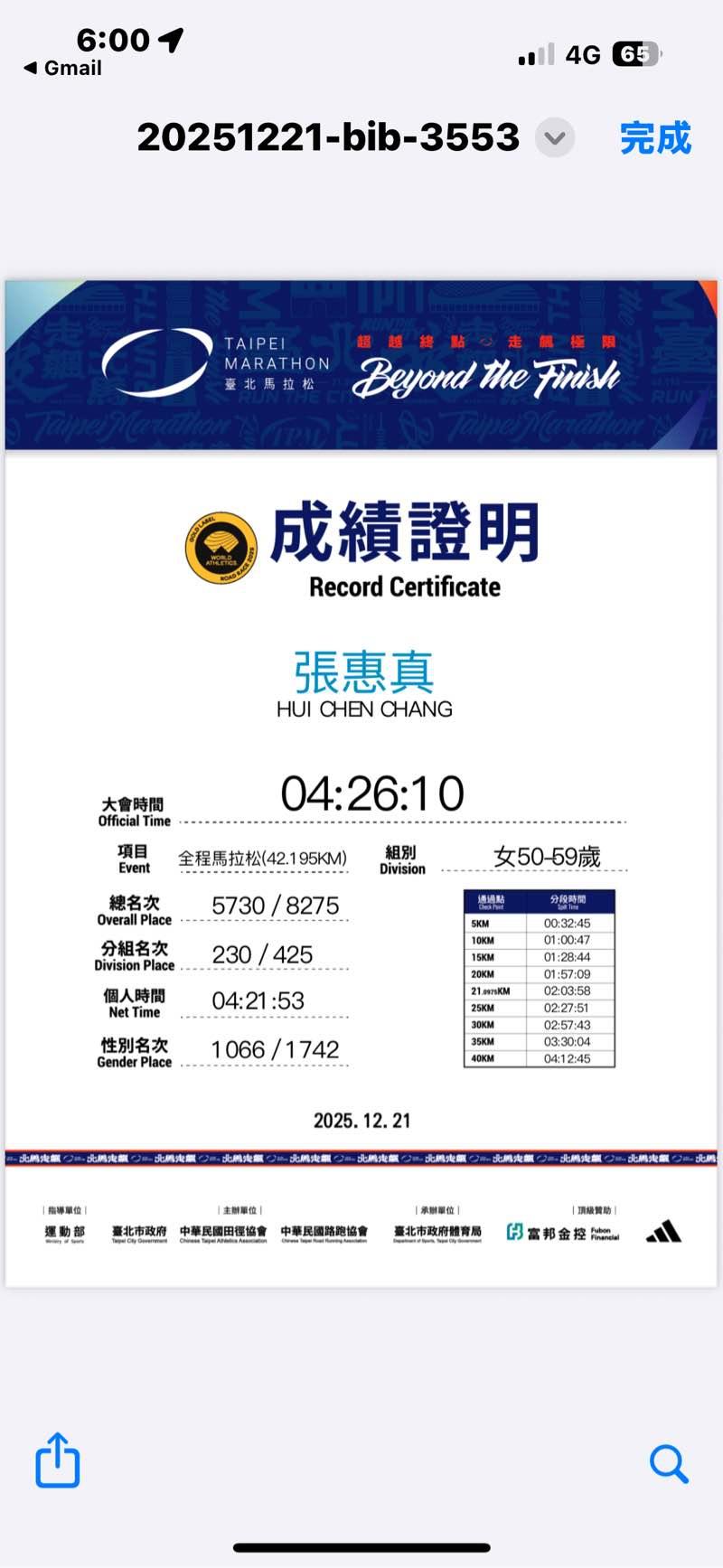The width and height of the screenshot is (723, 1568).
Task: Tap 完成 to close the preview
Action: point(655,138)
